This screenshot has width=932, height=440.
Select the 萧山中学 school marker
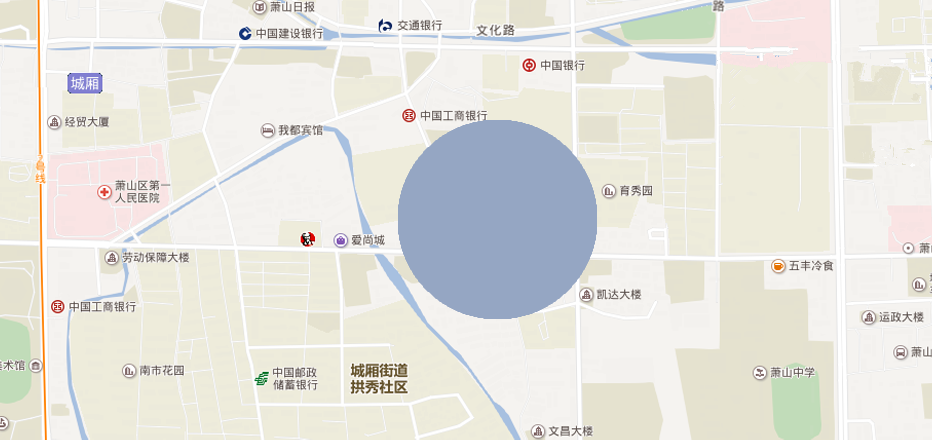tap(759, 373)
